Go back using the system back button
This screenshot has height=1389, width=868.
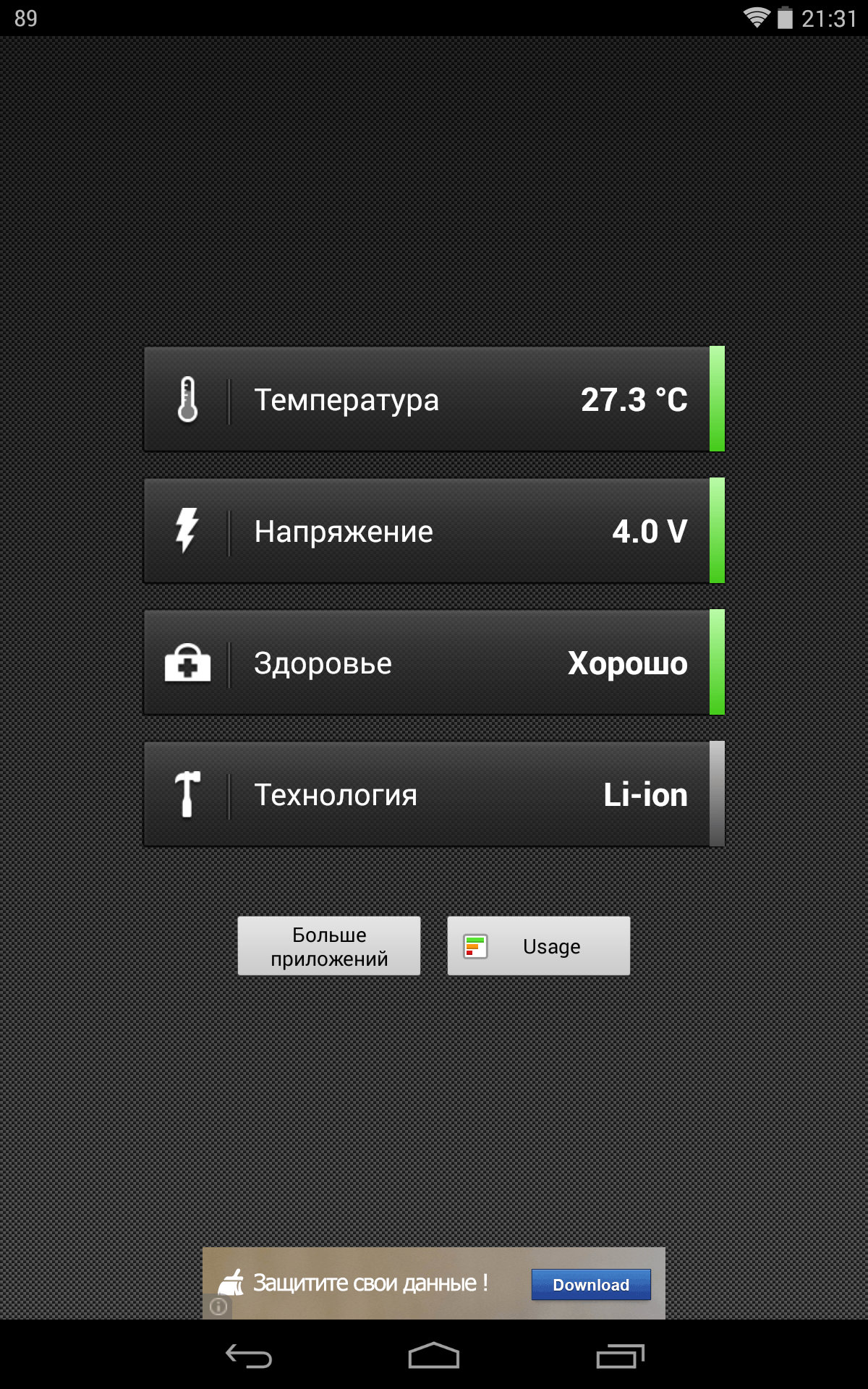(x=249, y=1356)
